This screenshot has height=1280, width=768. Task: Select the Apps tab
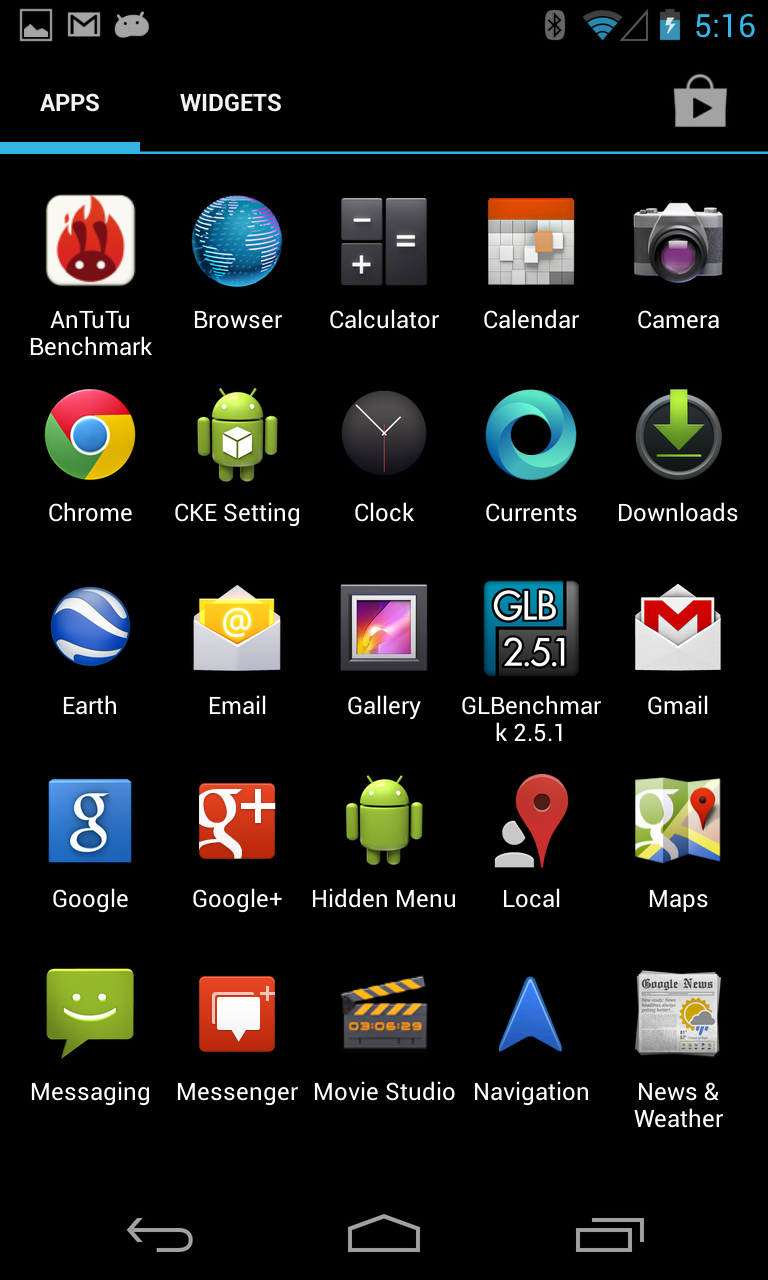(x=70, y=103)
